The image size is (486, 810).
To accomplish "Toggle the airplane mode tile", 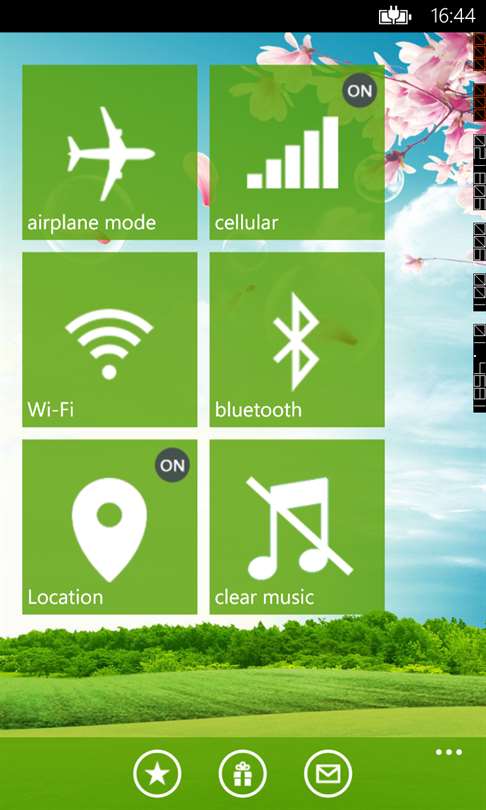I will pos(109,152).
